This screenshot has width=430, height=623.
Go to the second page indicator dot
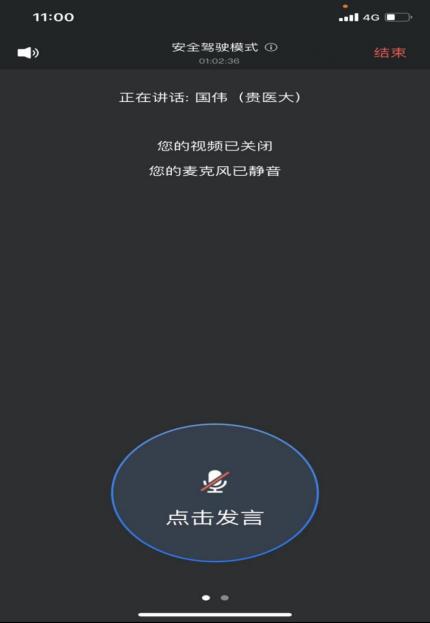point(225,598)
